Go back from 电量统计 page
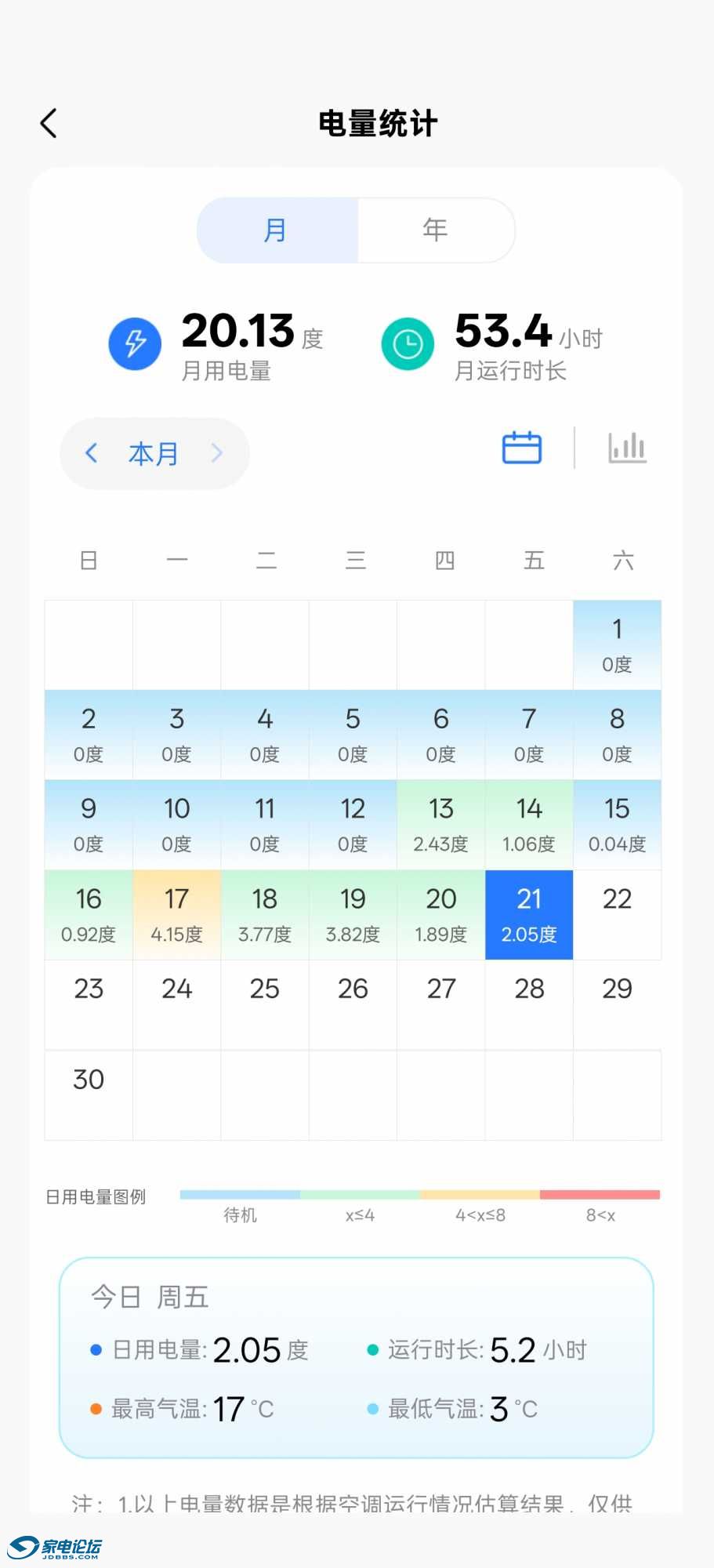 [x=49, y=123]
